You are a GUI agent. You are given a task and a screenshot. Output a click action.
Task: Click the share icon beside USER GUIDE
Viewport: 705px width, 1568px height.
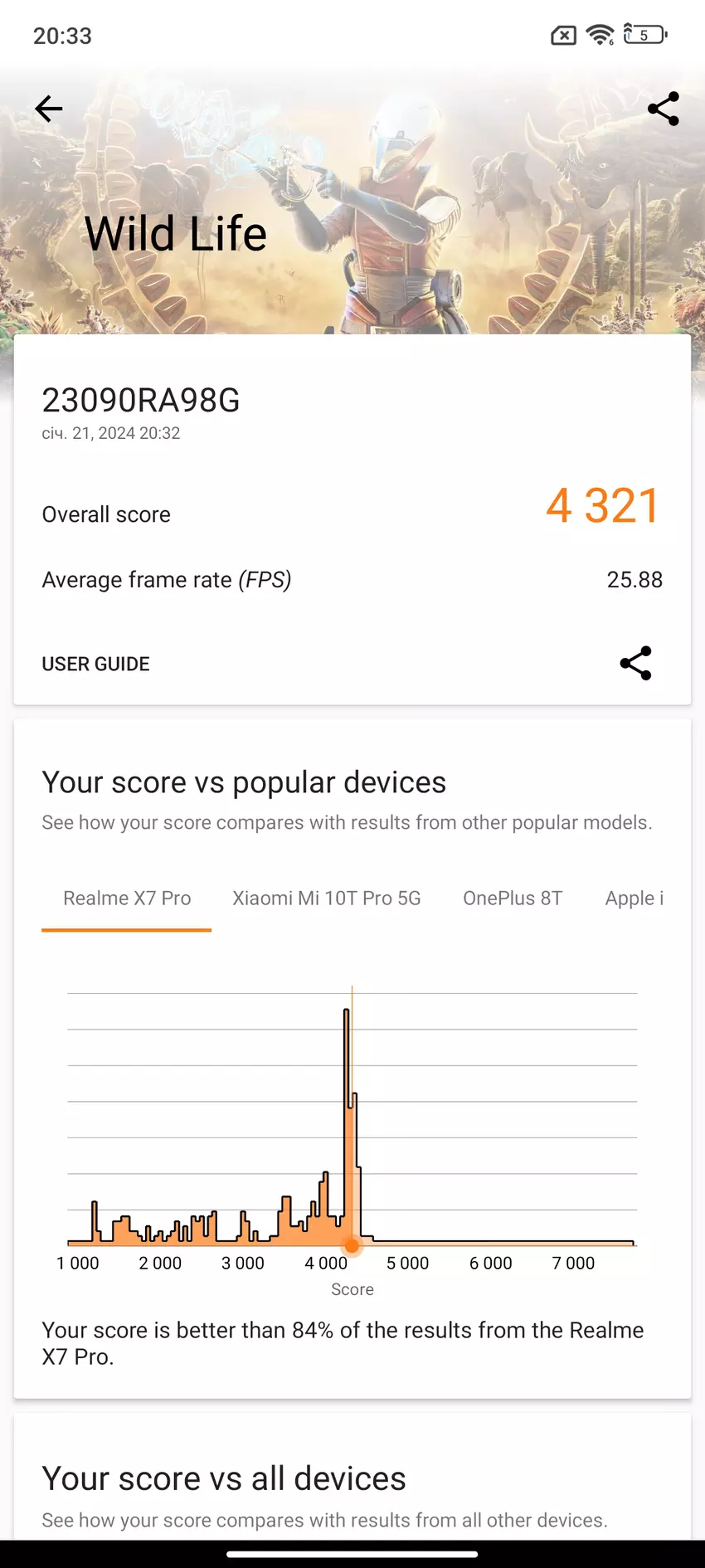coord(635,663)
